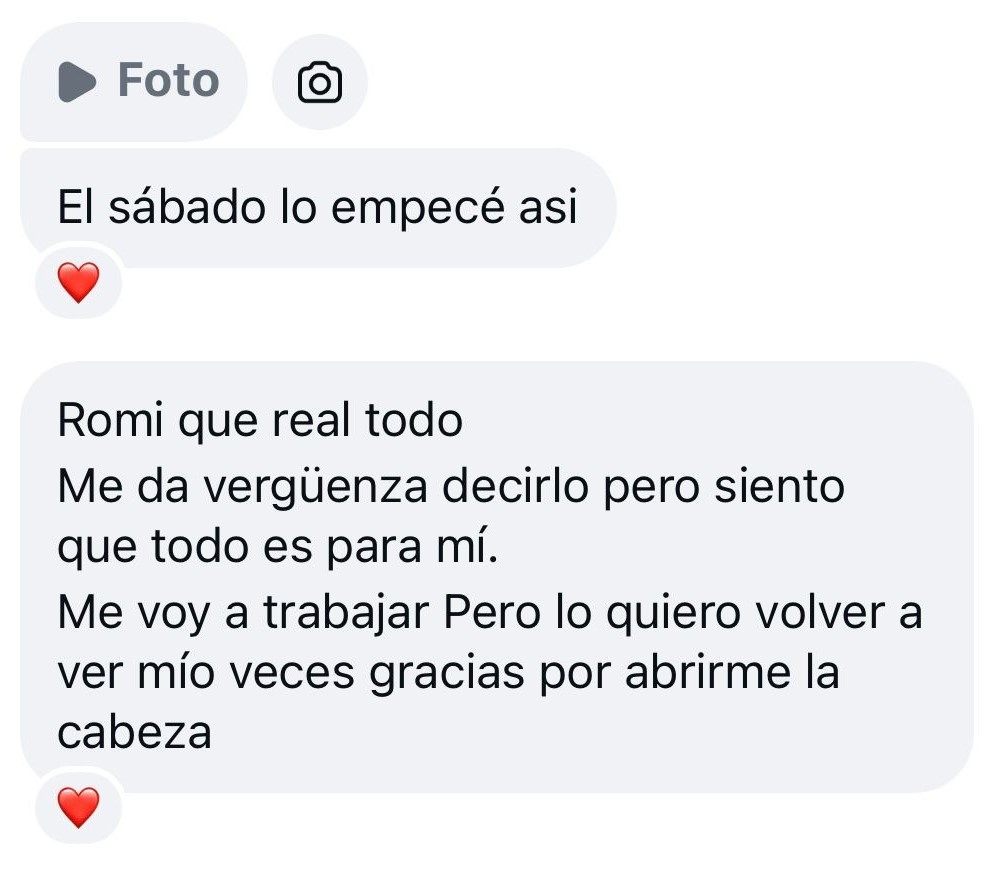This screenshot has width=1006, height=892.
Task: Open heart reaction under 'Romi que real todo' message
Action: pos(78,807)
